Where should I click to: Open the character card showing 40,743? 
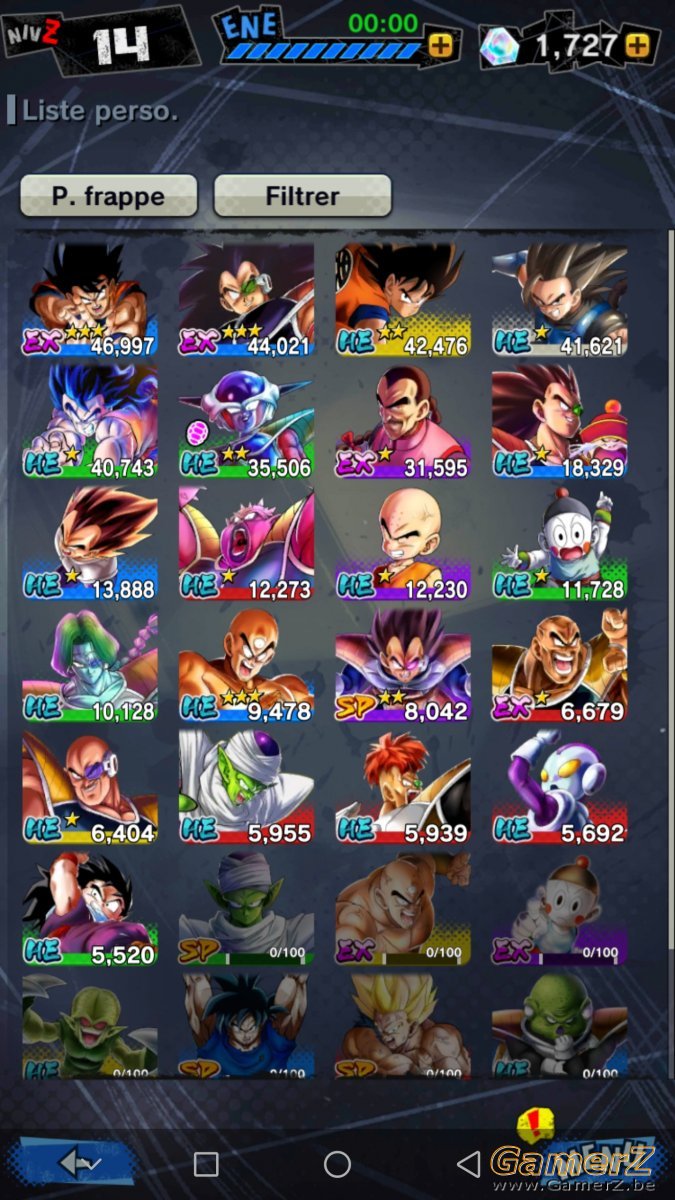90,421
